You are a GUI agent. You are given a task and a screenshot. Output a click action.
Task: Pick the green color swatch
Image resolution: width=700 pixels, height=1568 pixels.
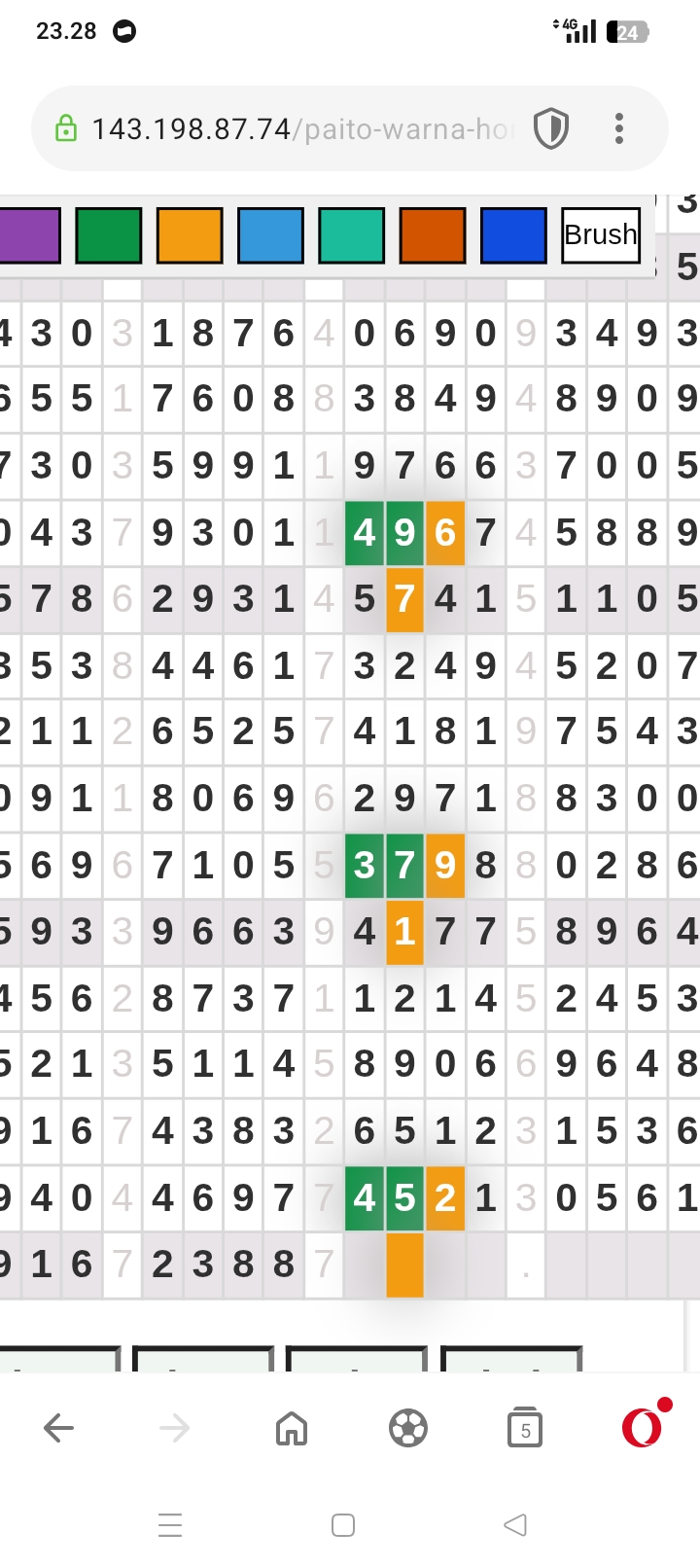108,235
